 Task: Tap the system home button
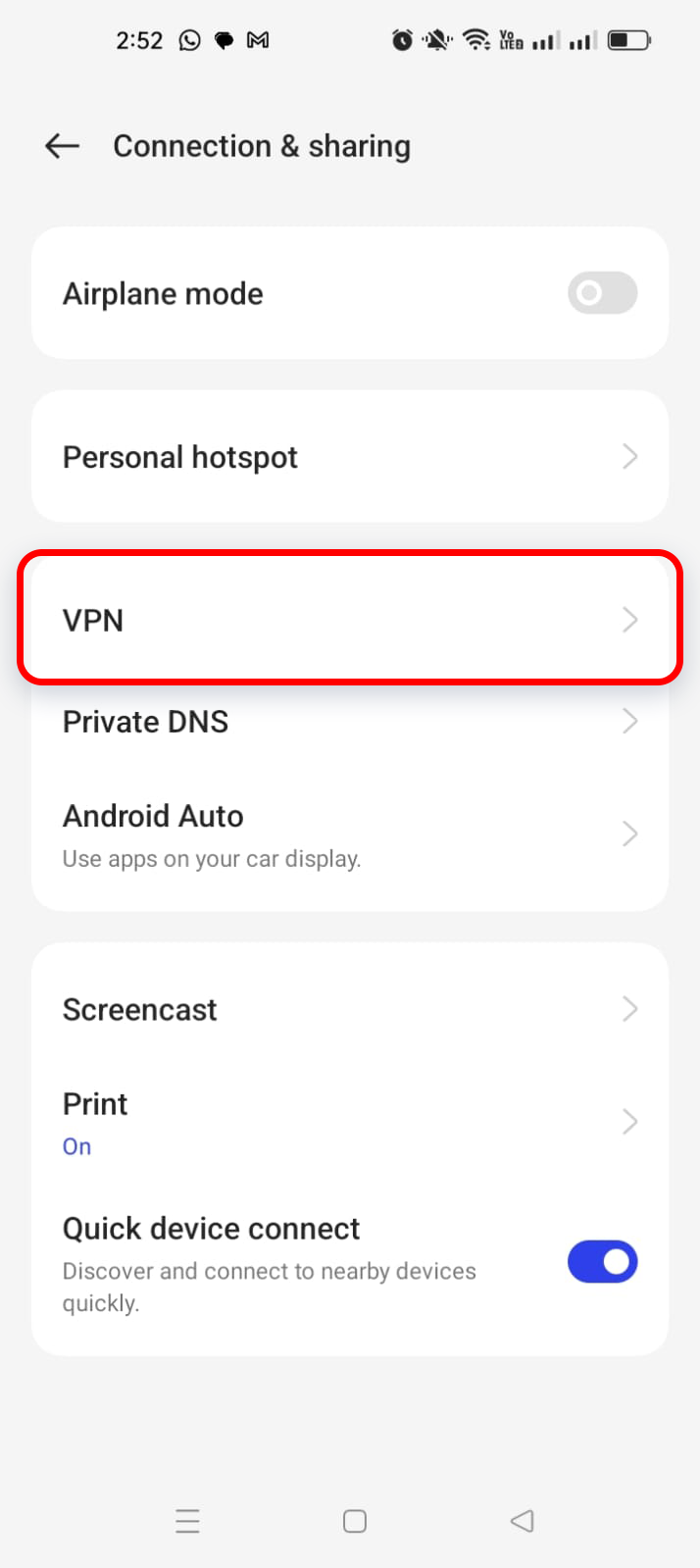pyautogui.click(x=354, y=1521)
